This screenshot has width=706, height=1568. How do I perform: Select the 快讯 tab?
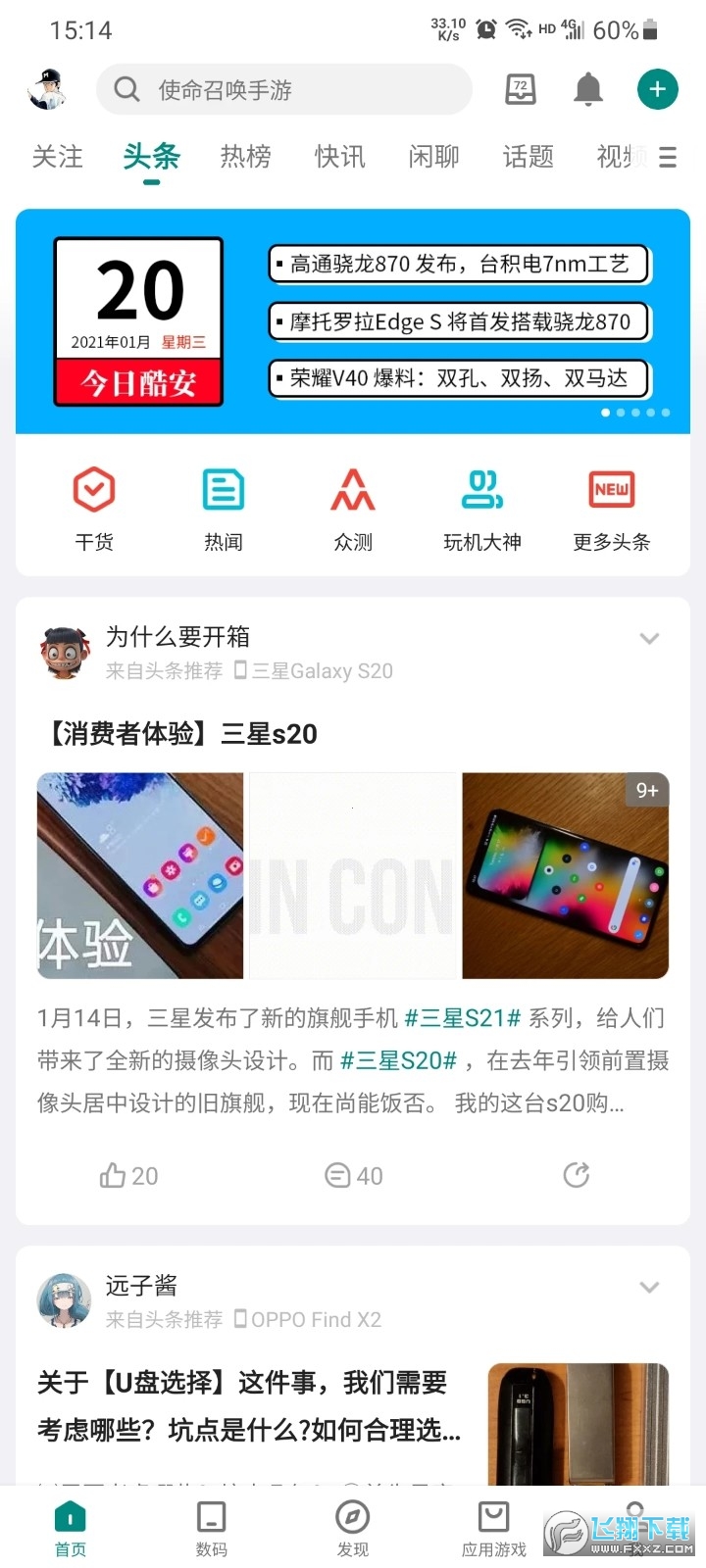click(339, 157)
